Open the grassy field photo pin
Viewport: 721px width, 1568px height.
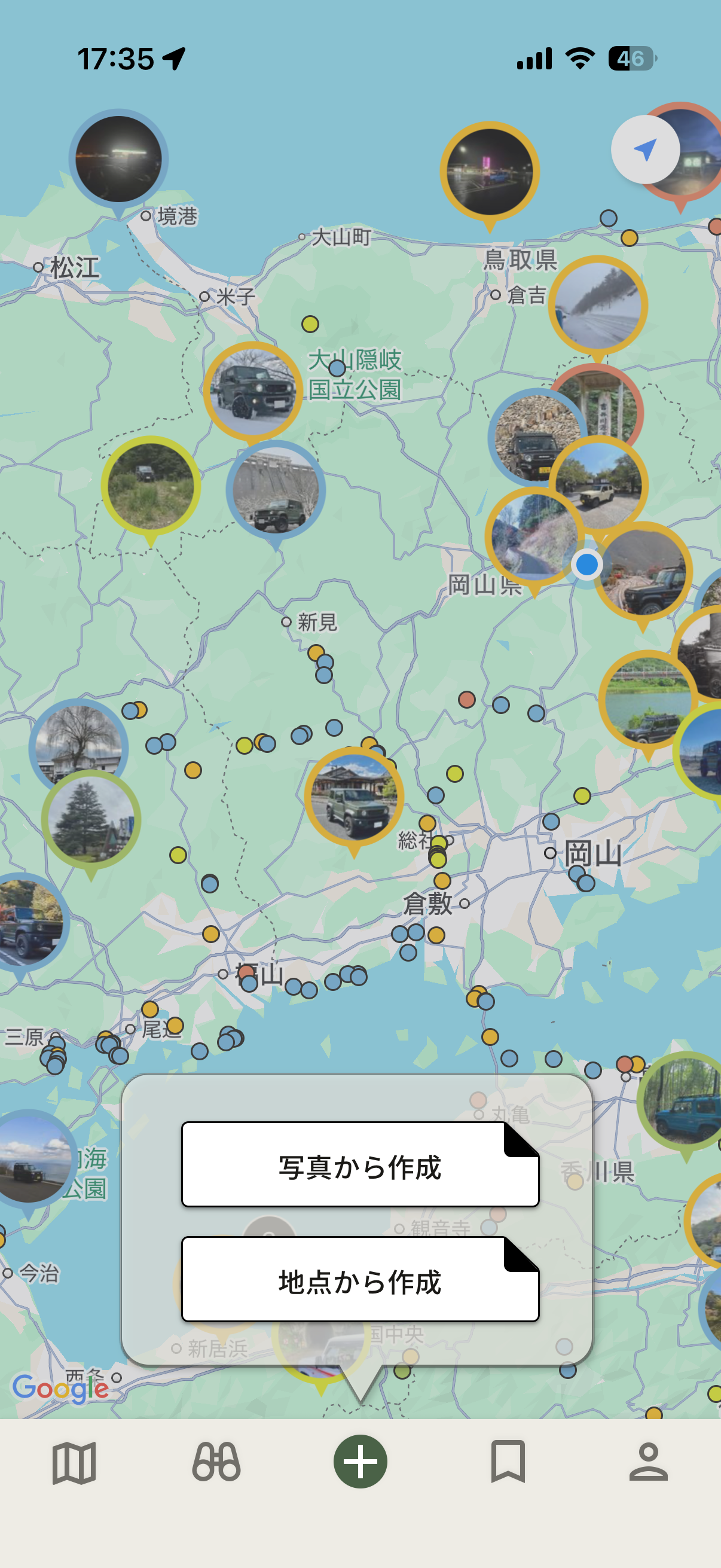coord(151,486)
